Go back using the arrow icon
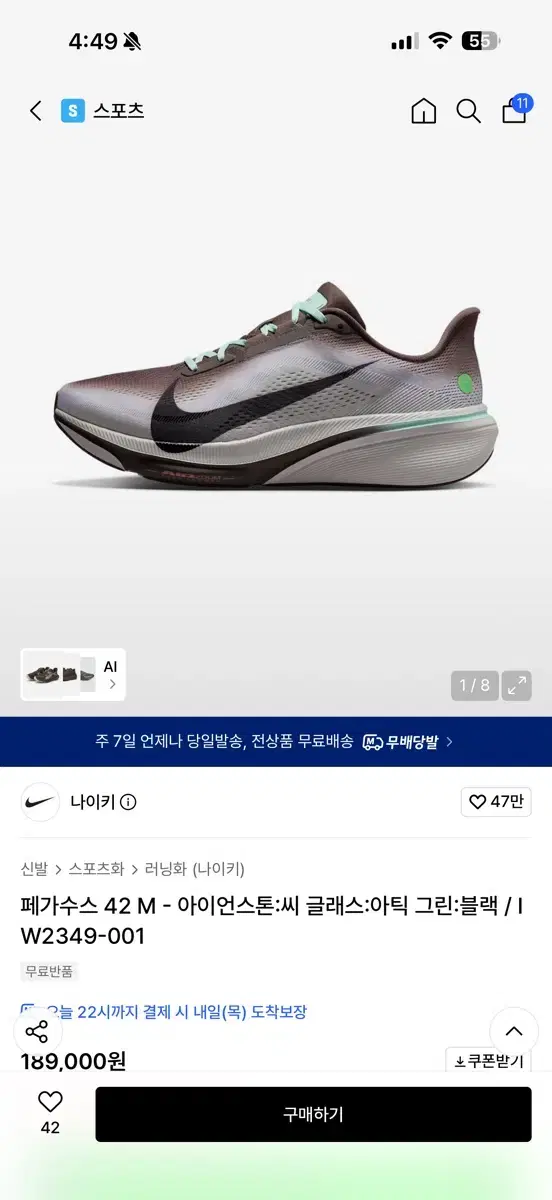 tap(36, 111)
